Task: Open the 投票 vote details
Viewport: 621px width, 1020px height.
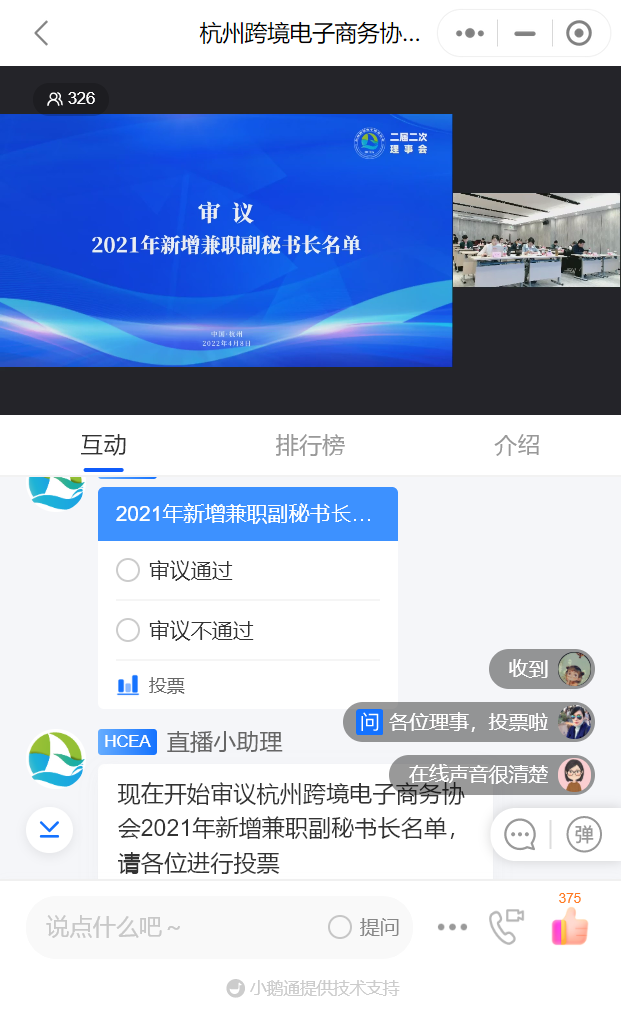Action: click(152, 685)
